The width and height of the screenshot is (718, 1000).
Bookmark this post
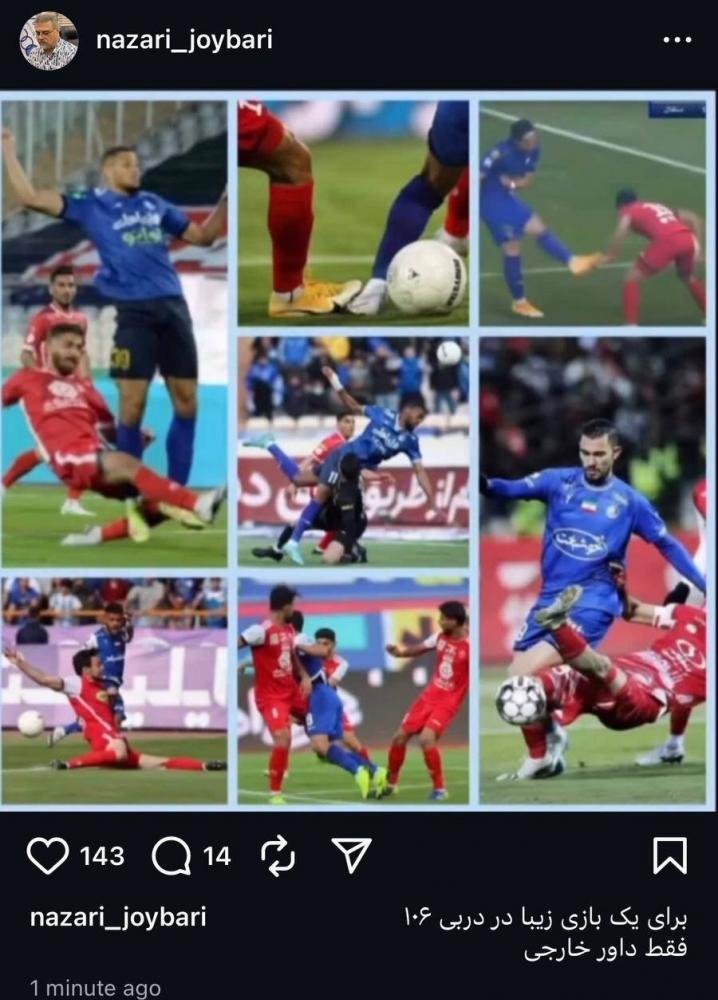(x=669, y=856)
